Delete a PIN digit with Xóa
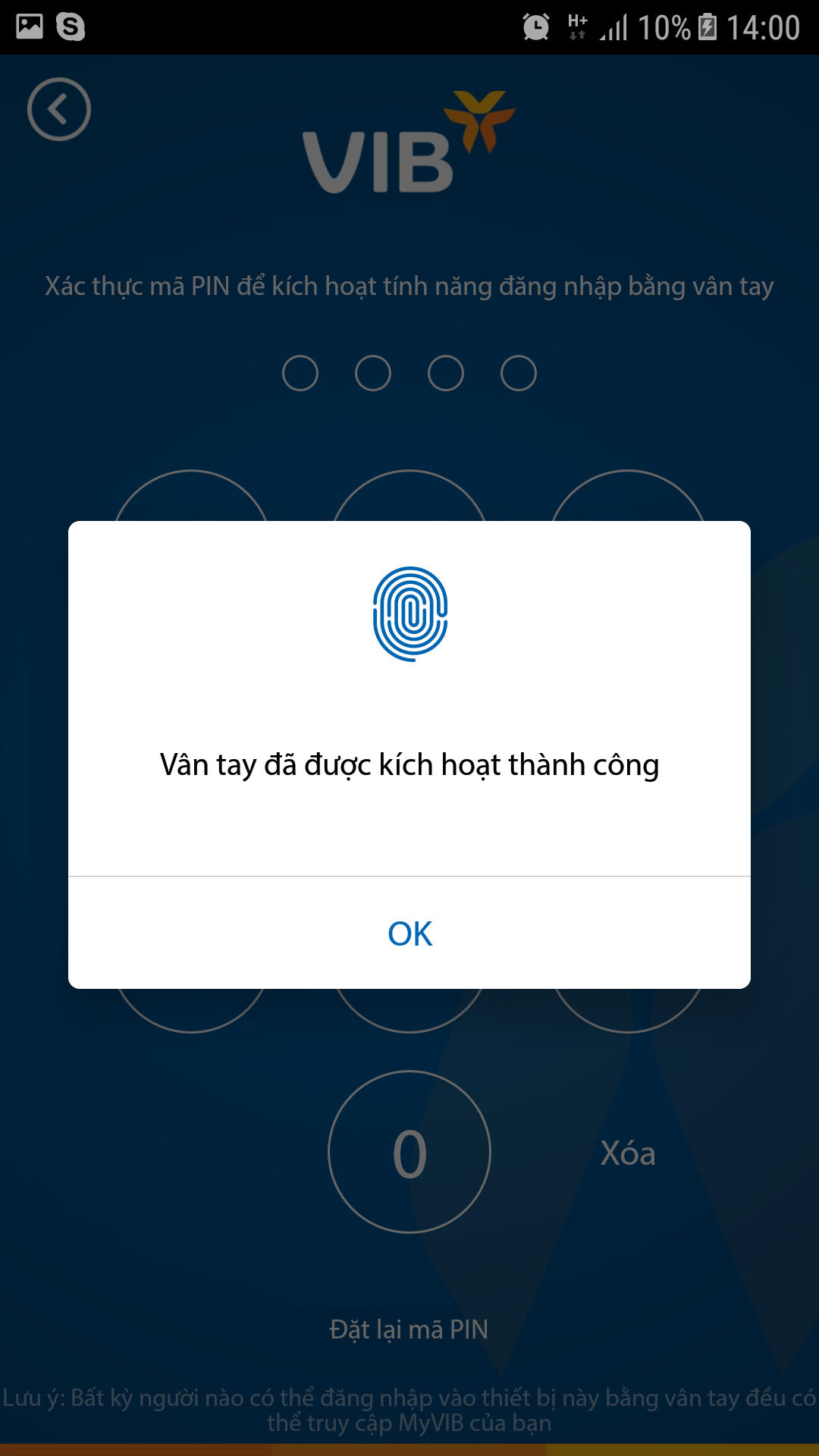The width and height of the screenshot is (819, 1456). coord(627,1153)
